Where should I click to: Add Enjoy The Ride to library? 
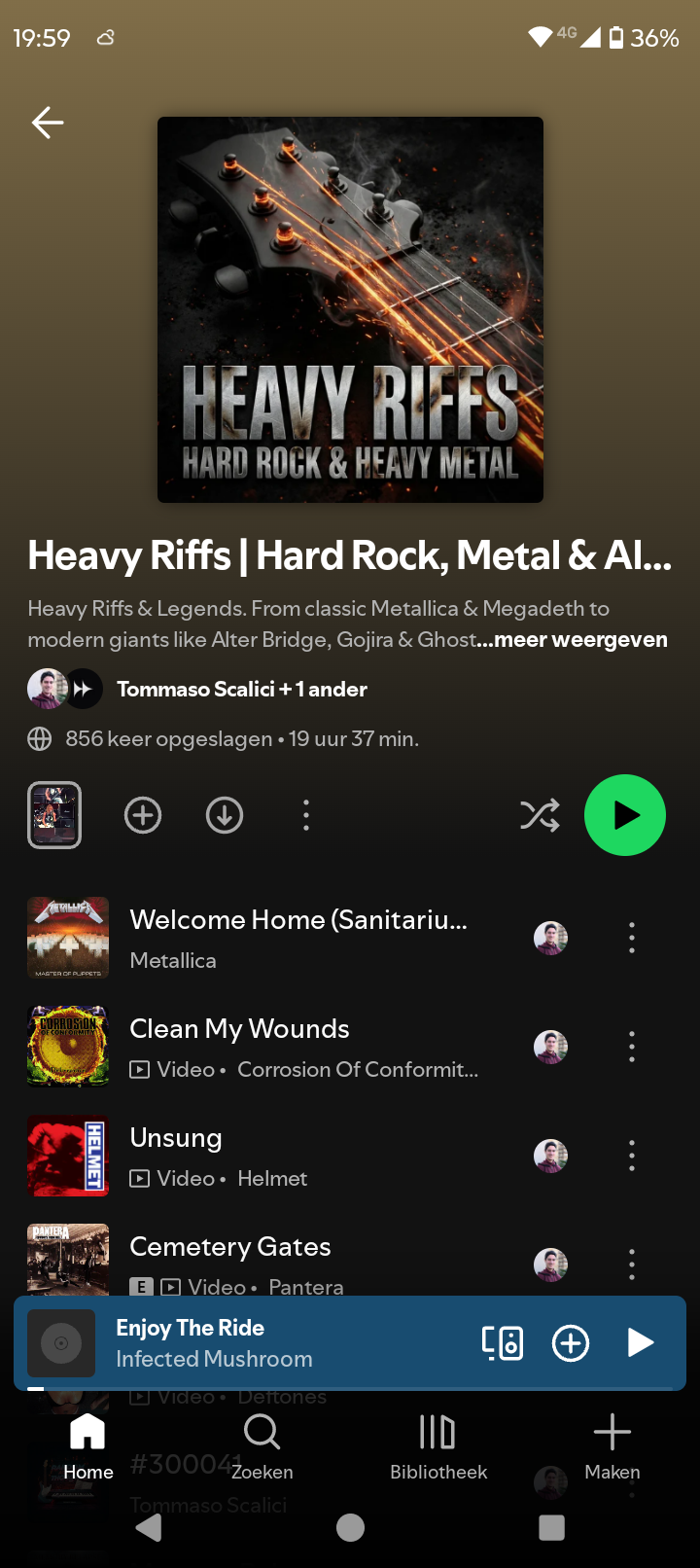pos(571,1343)
